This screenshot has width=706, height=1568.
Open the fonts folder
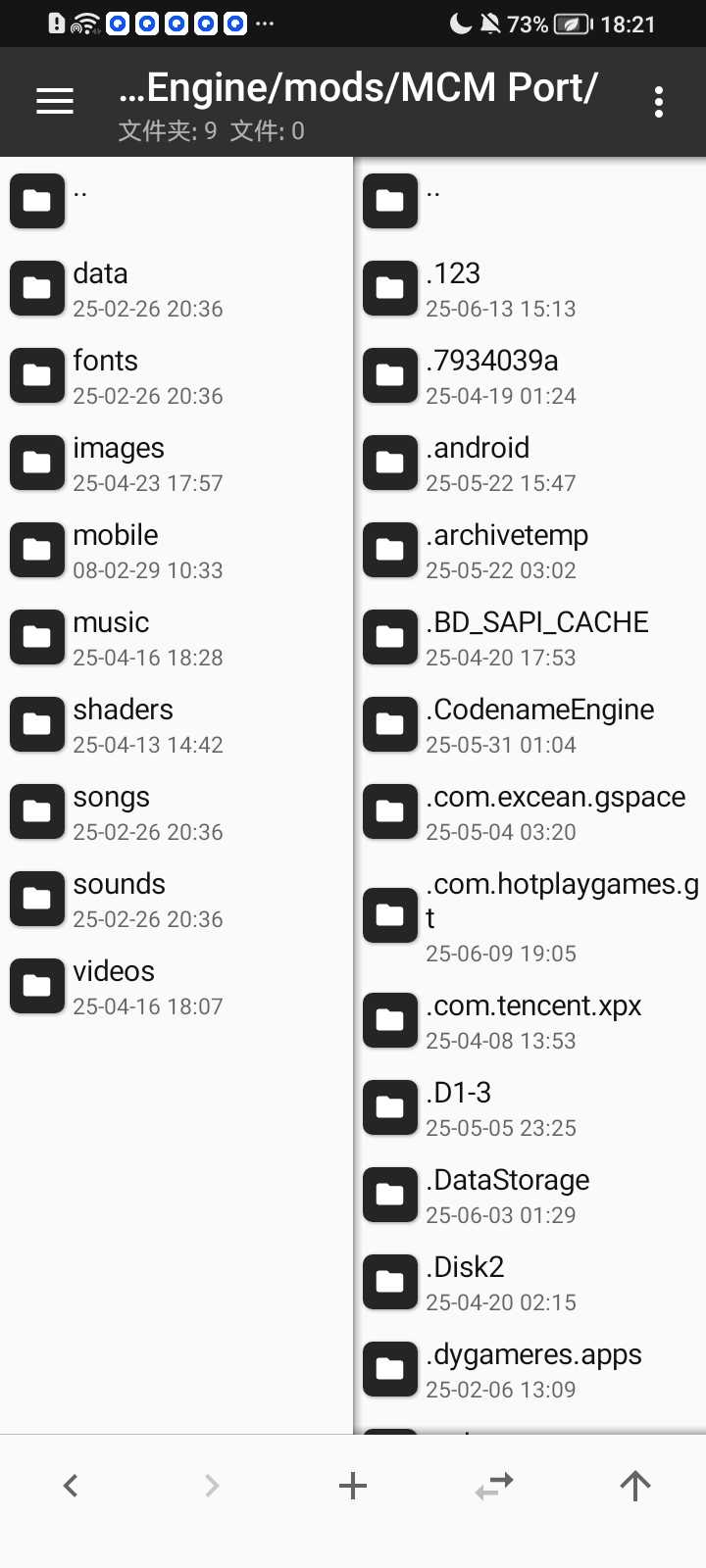click(x=176, y=375)
